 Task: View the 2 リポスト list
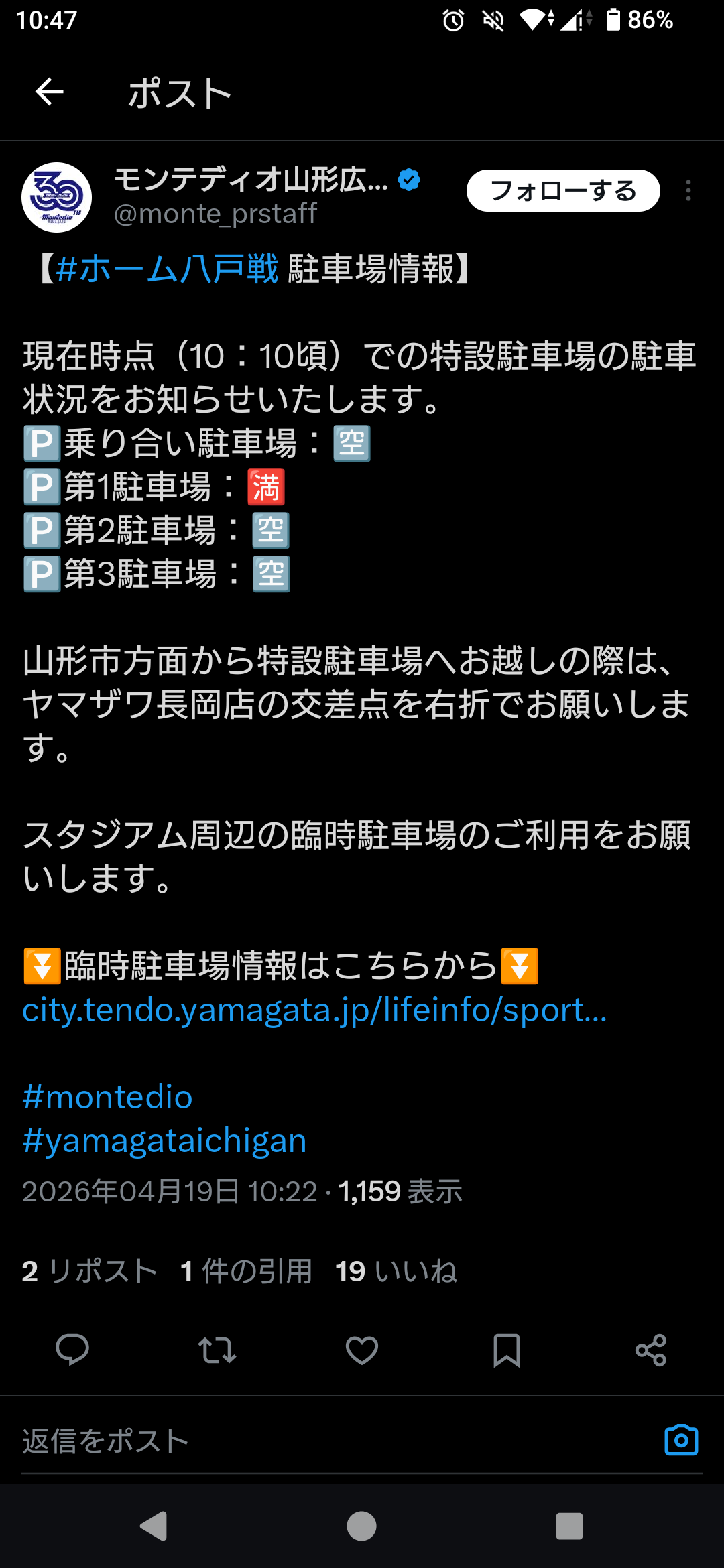pos(89,1271)
